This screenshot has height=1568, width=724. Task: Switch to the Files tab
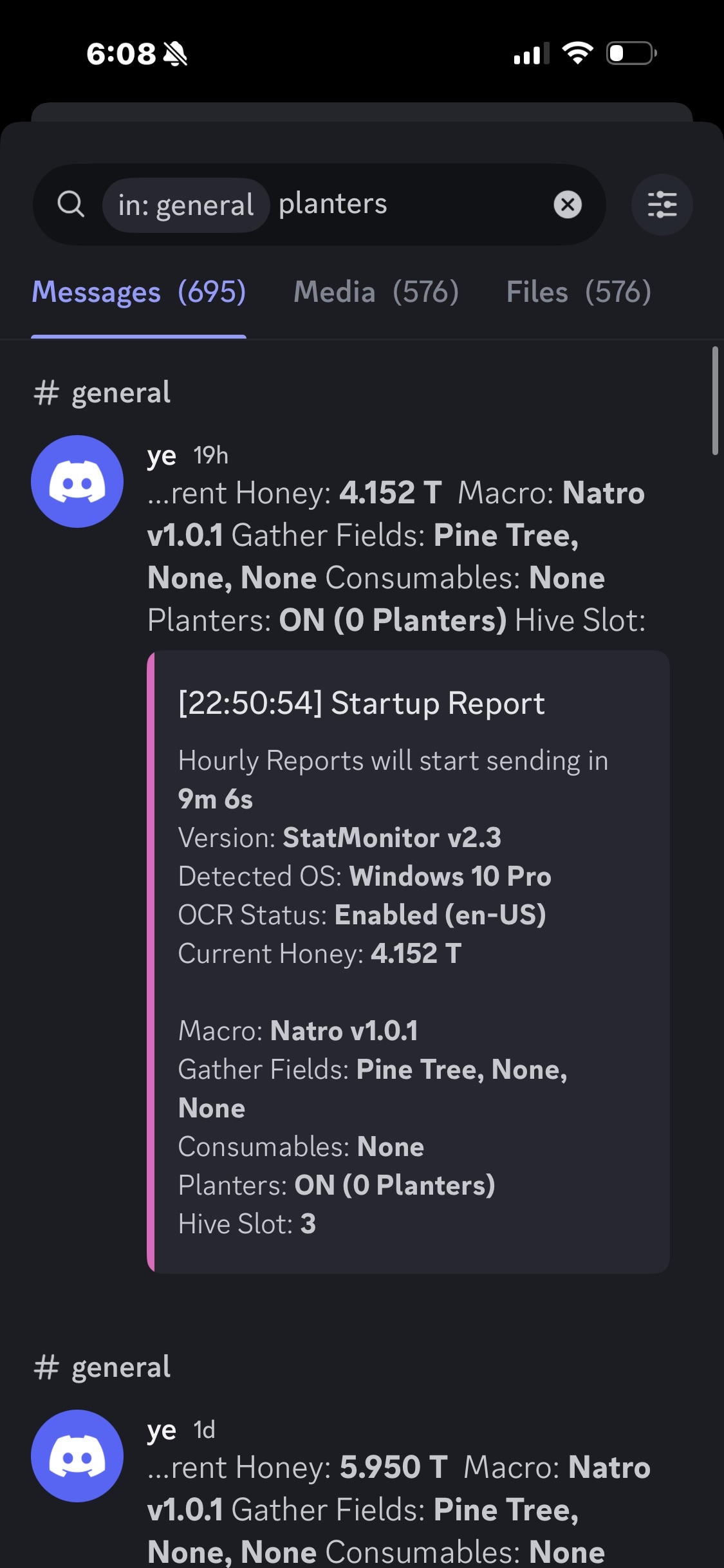coord(578,292)
